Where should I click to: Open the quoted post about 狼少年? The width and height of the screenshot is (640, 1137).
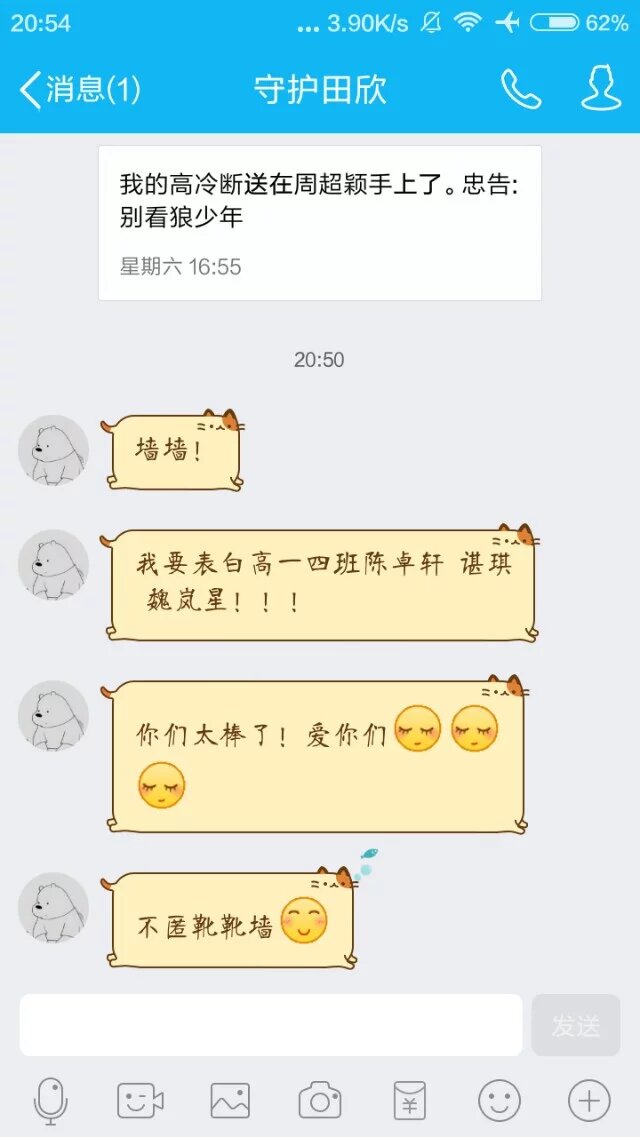click(x=320, y=222)
